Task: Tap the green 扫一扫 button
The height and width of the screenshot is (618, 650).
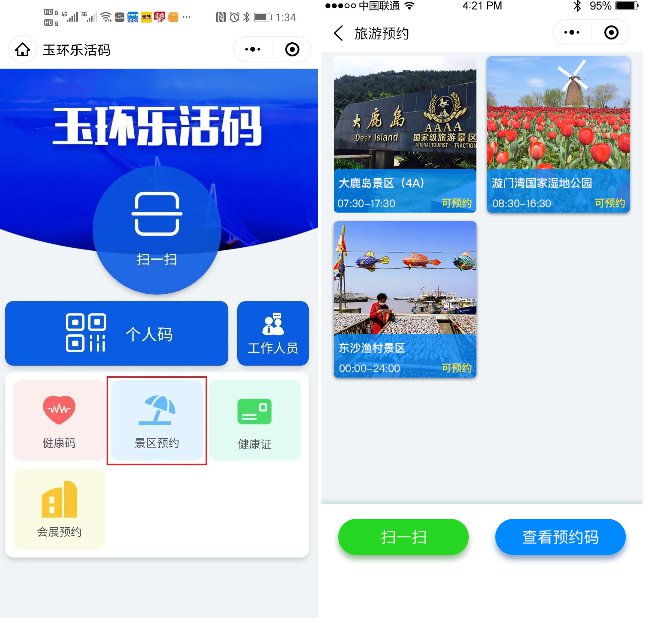Action: pyautogui.click(x=403, y=537)
